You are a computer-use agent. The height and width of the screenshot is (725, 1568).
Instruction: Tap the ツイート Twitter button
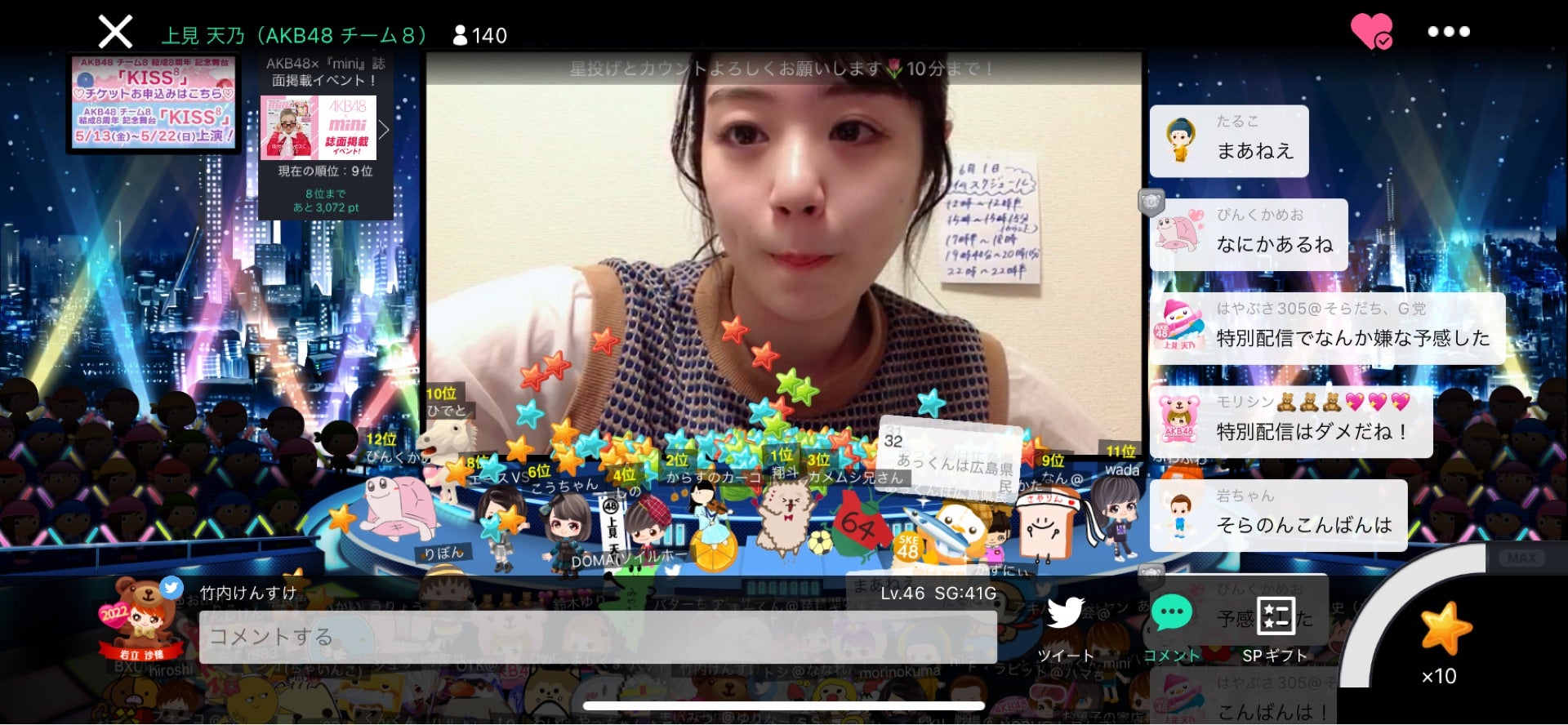(x=1065, y=627)
